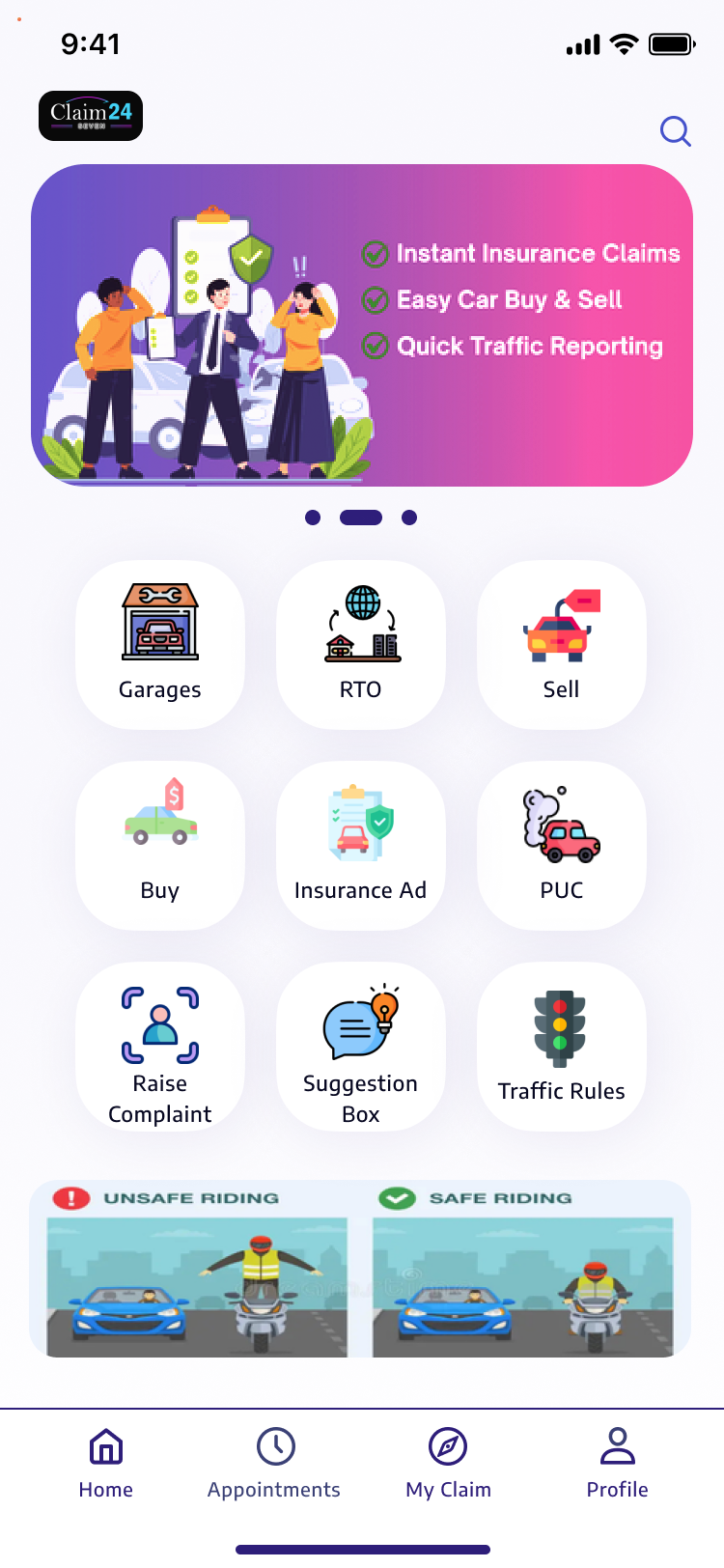Viewport: 724px width, 1568px height.
Task: Open the Profile person icon
Action: click(618, 1444)
